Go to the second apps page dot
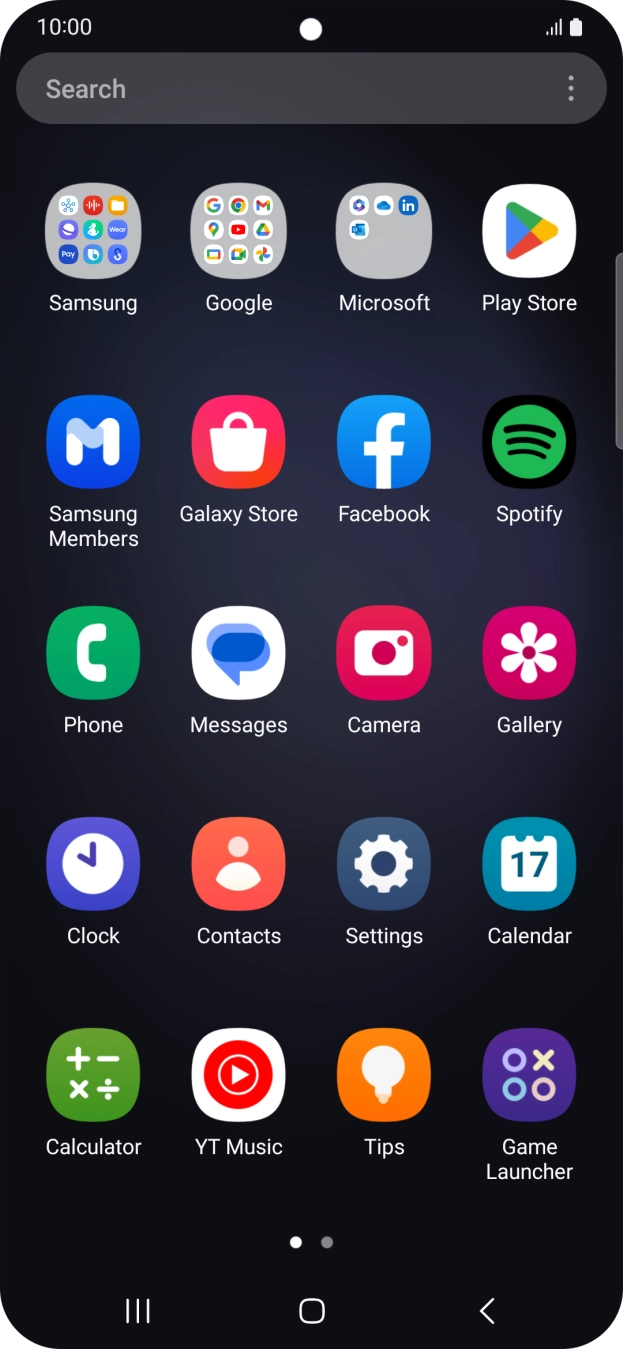623x1349 pixels. point(327,1242)
